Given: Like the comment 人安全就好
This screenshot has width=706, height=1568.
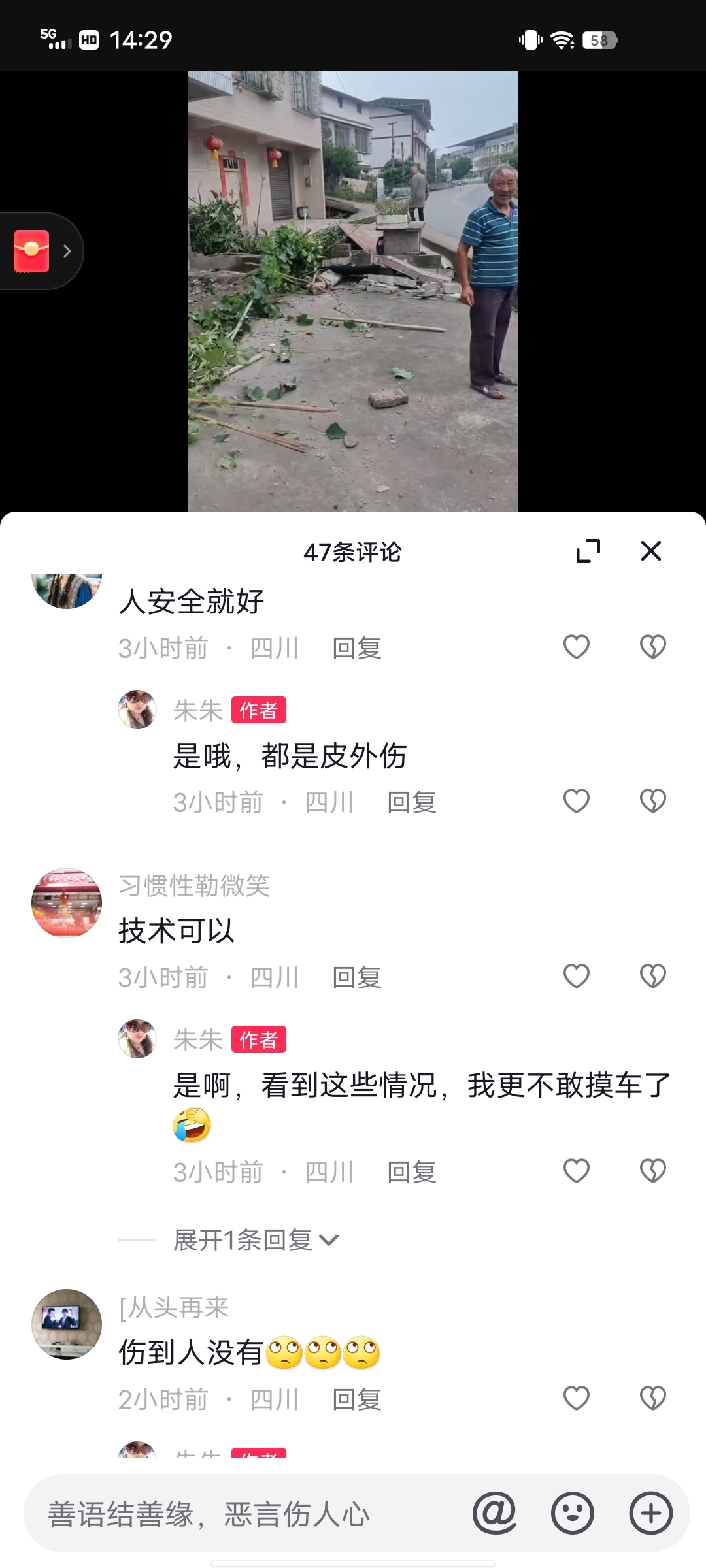Looking at the screenshot, I should pos(576,647).
